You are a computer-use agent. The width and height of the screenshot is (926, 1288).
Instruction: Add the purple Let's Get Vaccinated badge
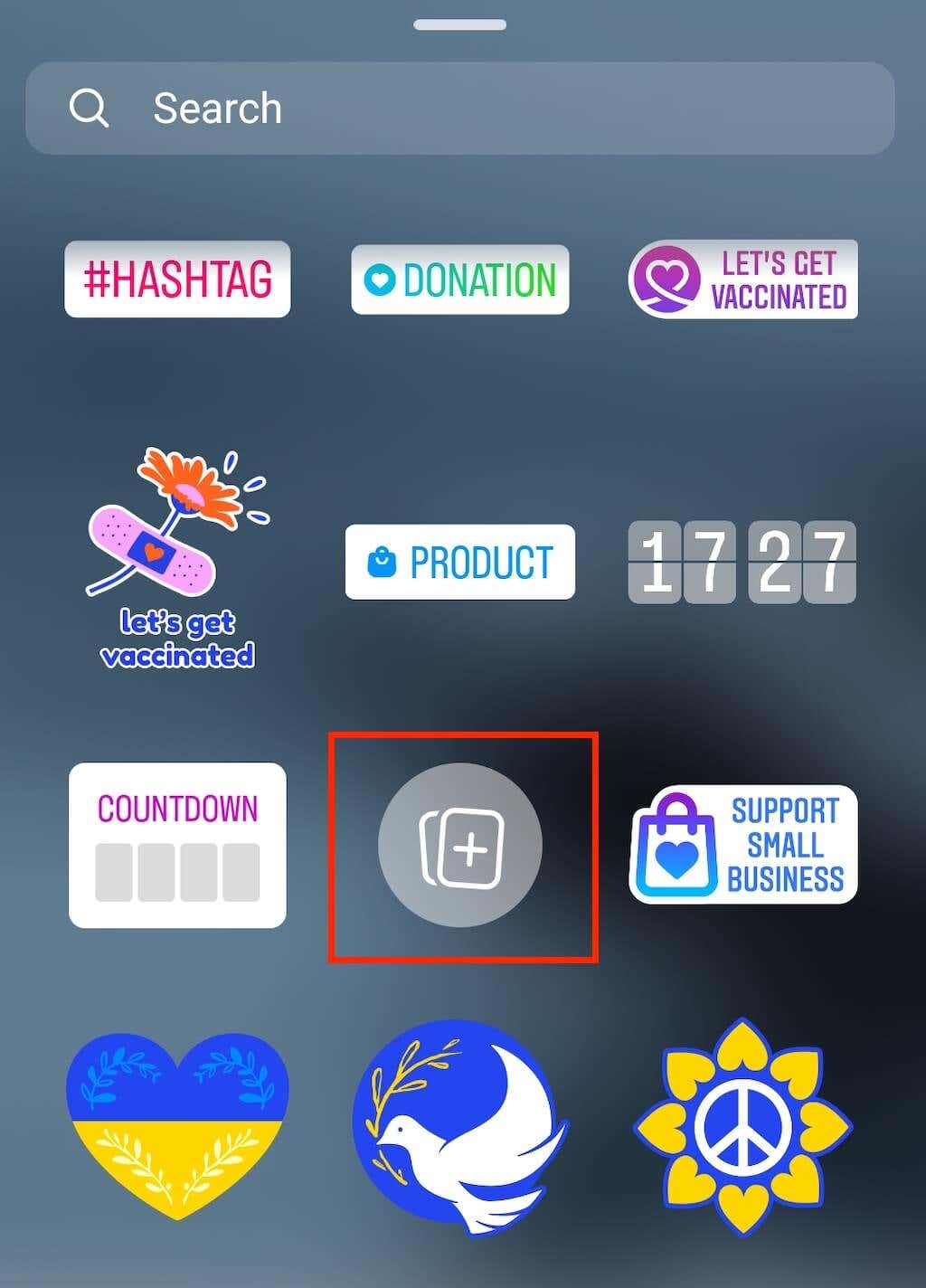[742, 279]
